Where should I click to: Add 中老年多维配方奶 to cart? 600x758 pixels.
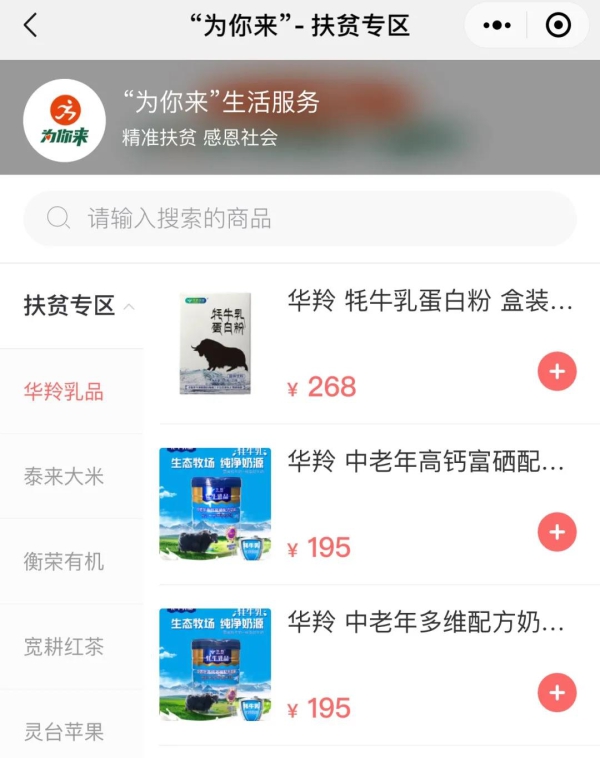(557, 693)
